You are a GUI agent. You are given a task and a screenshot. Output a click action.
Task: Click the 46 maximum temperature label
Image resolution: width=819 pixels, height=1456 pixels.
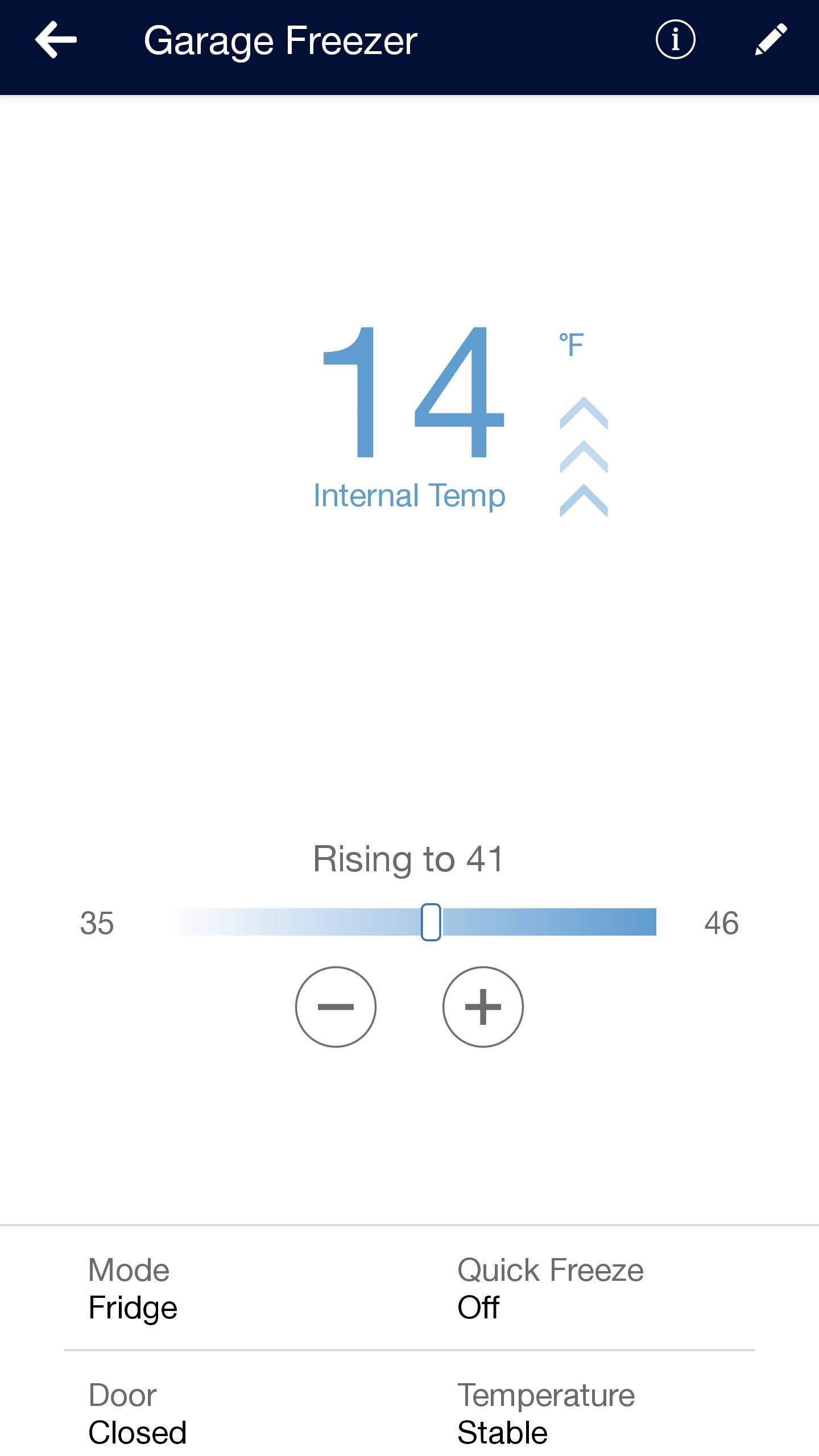723,923
